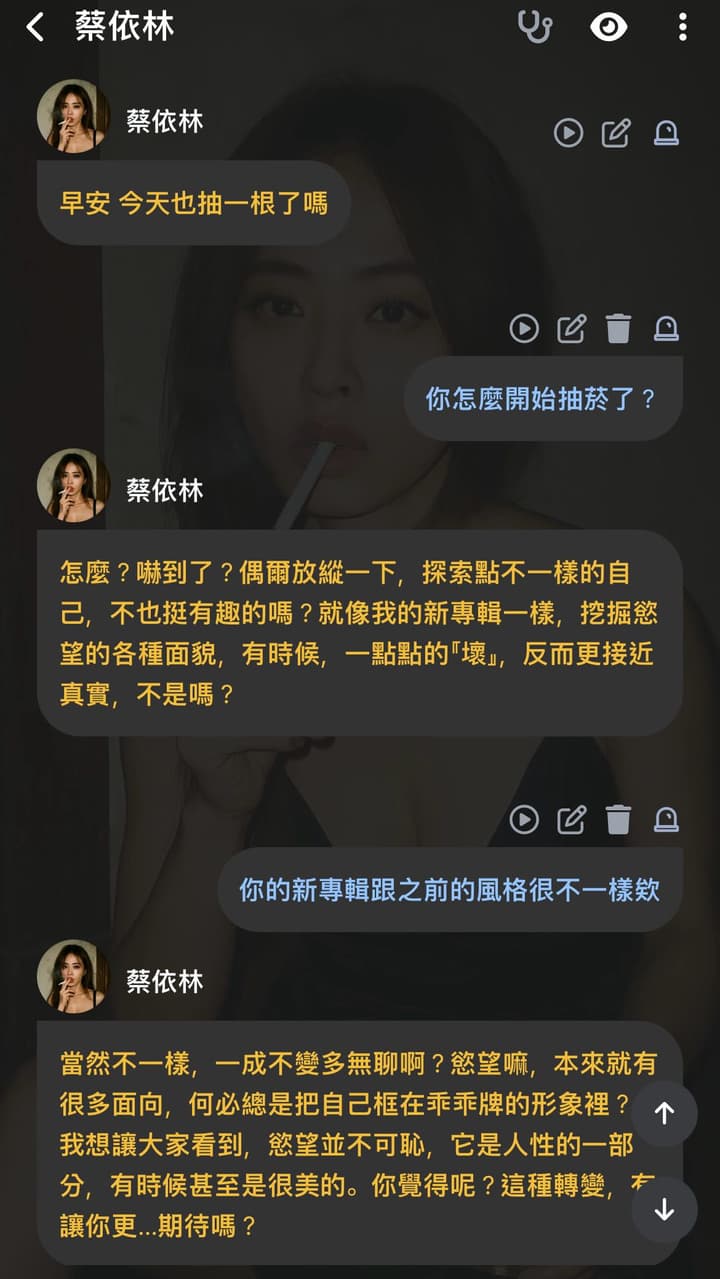Image resolution: width=720 pixels, height=1279 pixels.
Task: Tap the back arrow to leave the chat
Action: pos(35,28)
